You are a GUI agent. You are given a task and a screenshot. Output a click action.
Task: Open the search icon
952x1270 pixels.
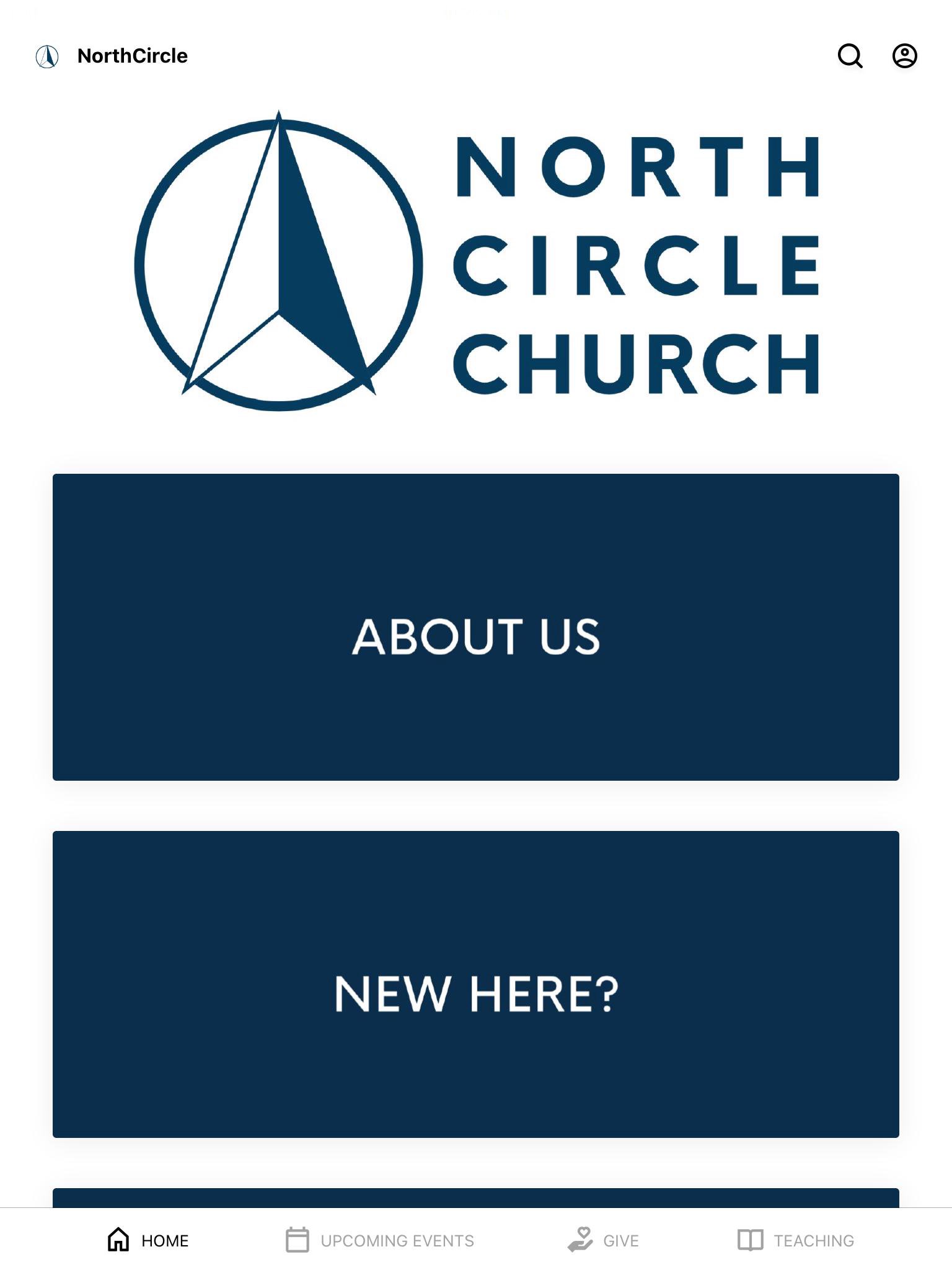pyautogui.click(x=850, y=56)
